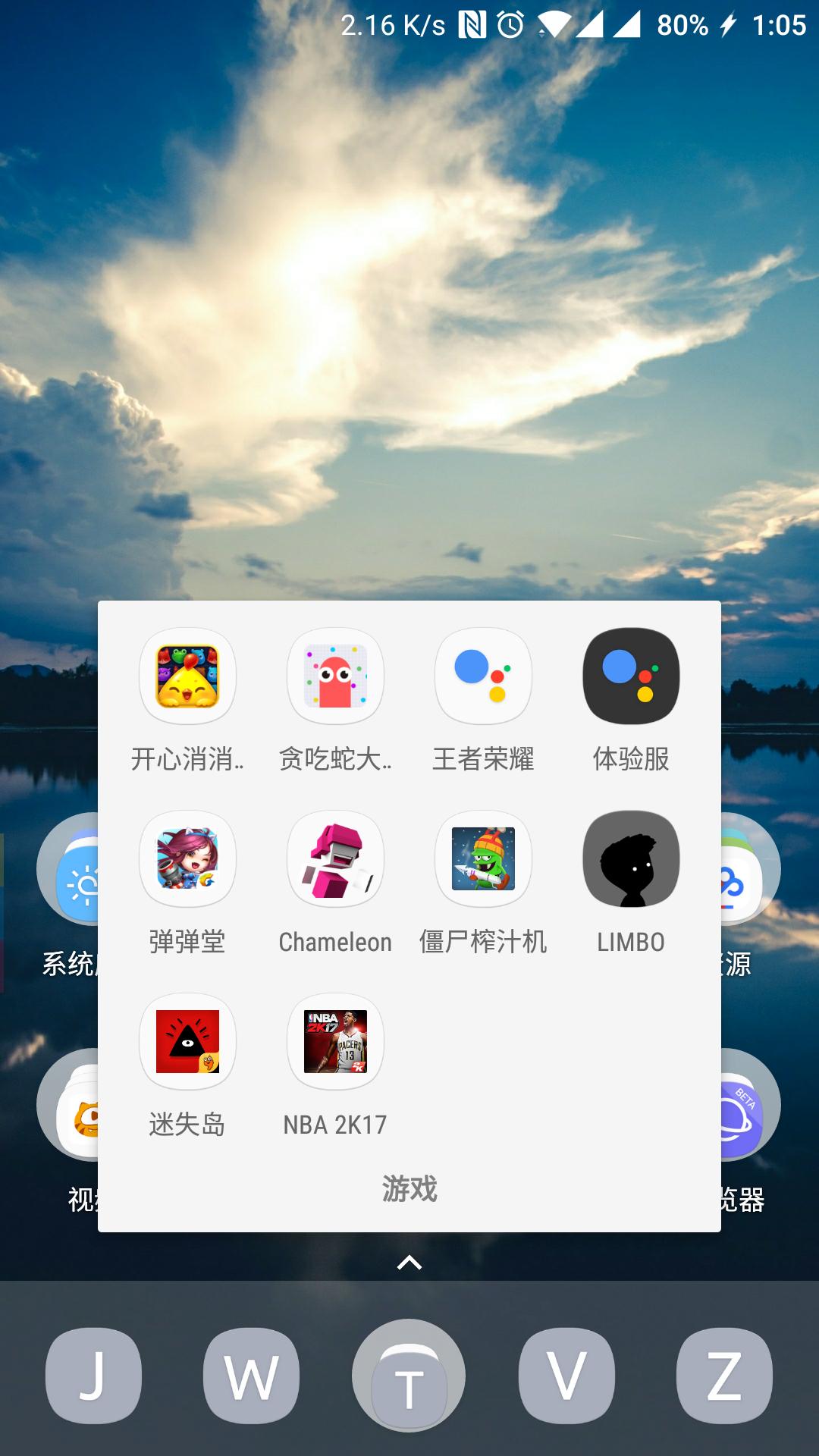The image size is (819, 1456).
Task: Launch the LIMBO game
Action: (x=630, y=859)
